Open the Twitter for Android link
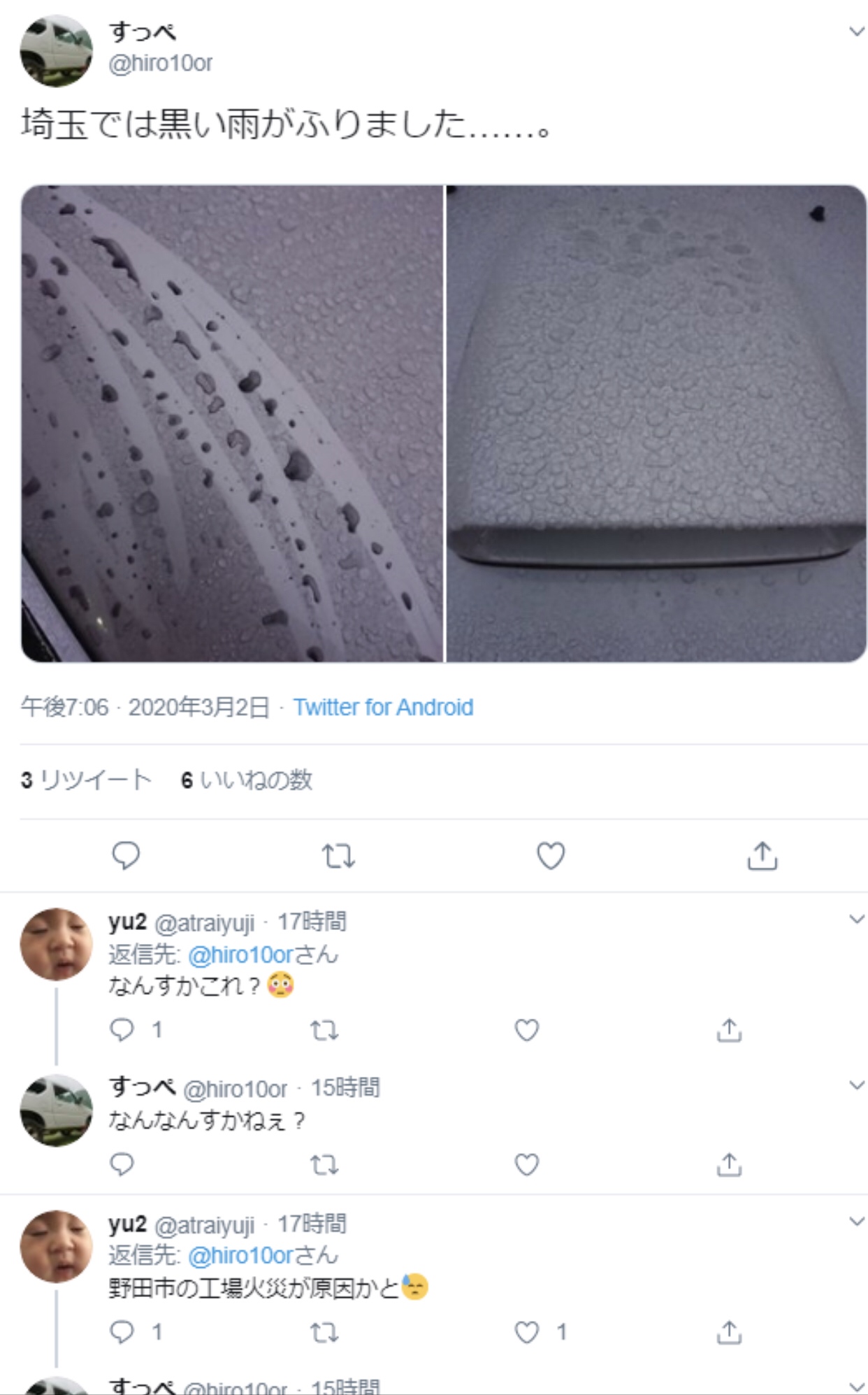868x1395 pixels. click(x=383, y=707)
